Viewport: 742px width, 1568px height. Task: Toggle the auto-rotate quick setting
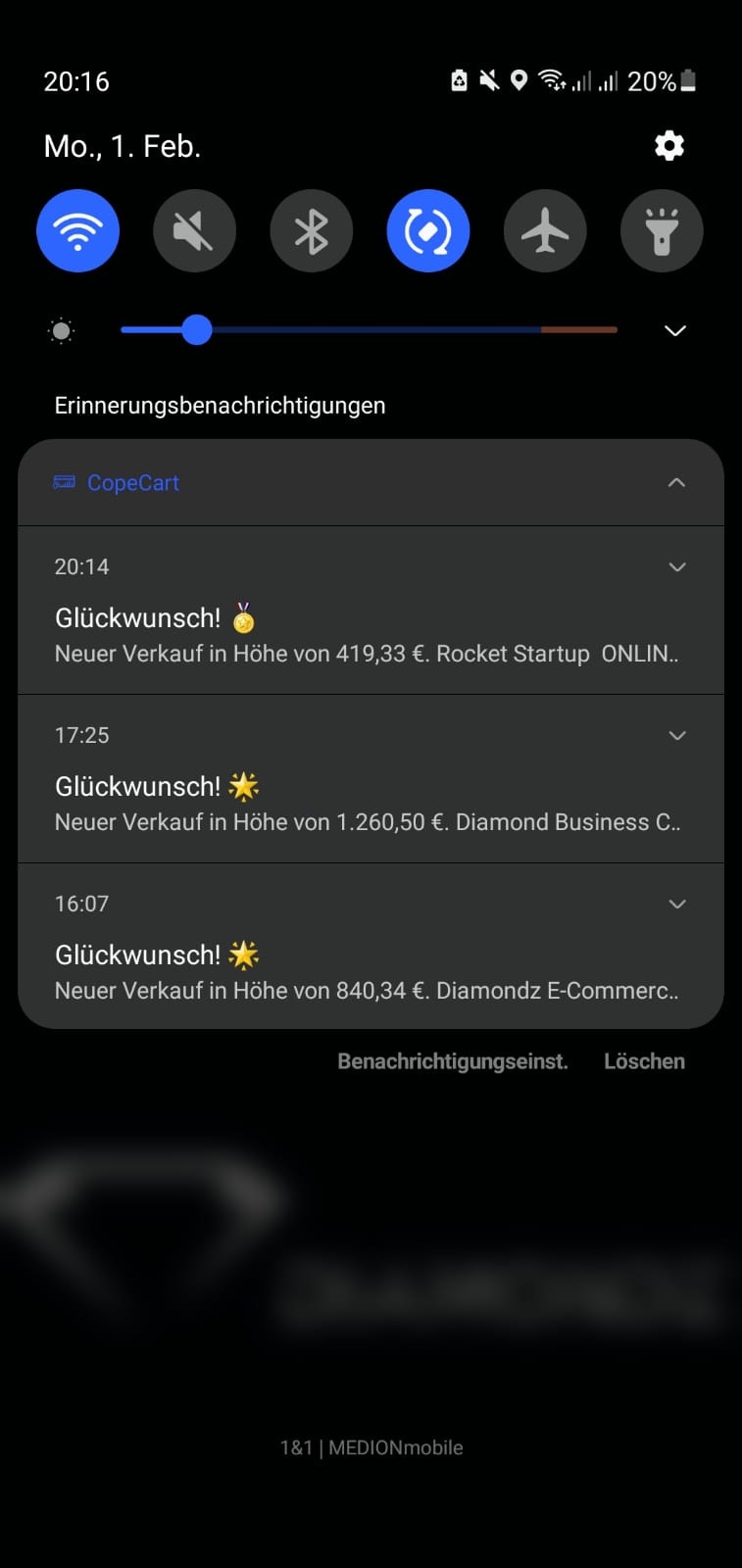pos(428,231)
